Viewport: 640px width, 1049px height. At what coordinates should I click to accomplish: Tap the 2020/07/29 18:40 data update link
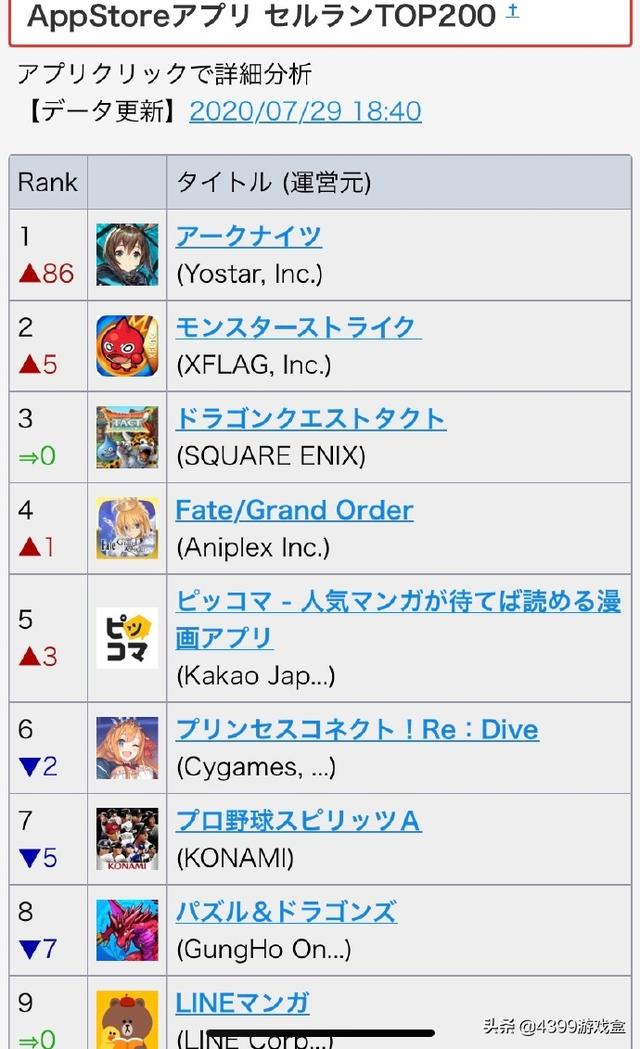[x=306, y=111]
